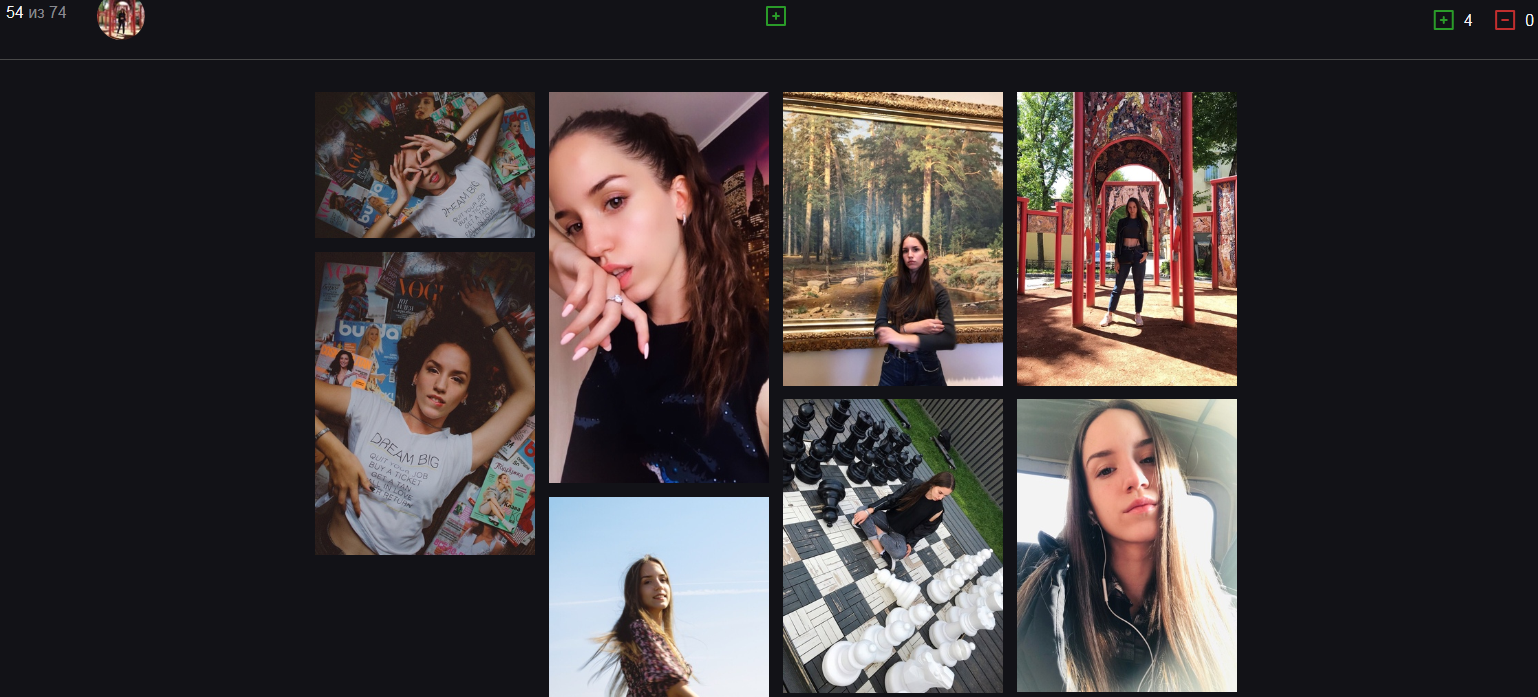Open the selfie with earphones in vehicle
1538x697 pixels.
(x=1126, y=545)
